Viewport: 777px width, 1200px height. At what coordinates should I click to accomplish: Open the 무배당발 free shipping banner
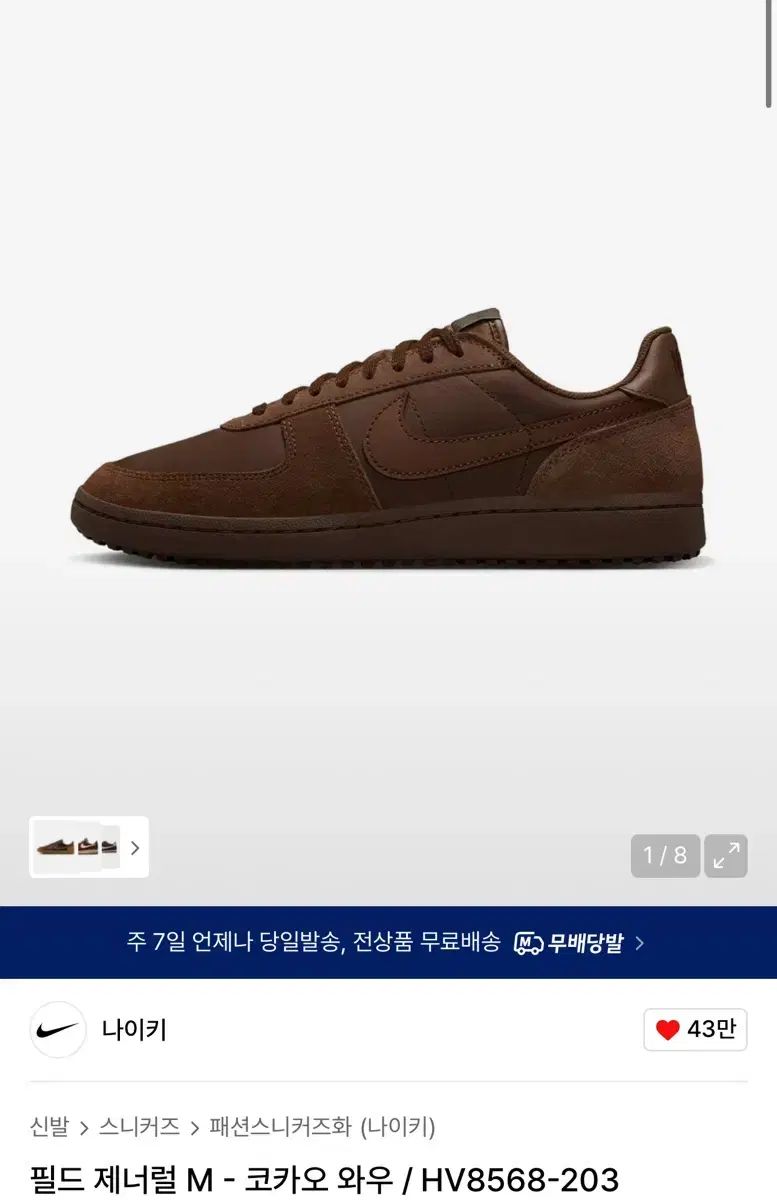click(x=388, y=942)
